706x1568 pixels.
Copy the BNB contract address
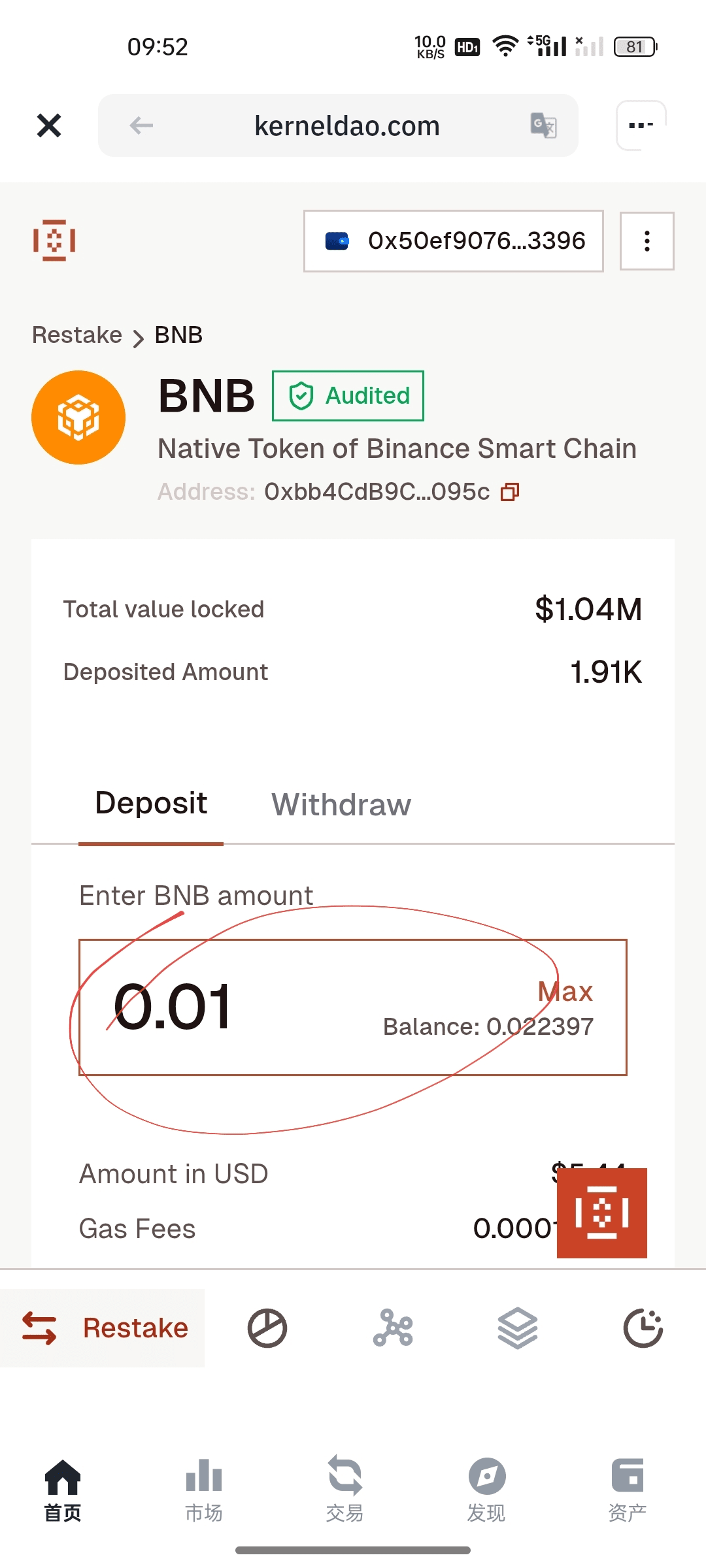(510, 492)
